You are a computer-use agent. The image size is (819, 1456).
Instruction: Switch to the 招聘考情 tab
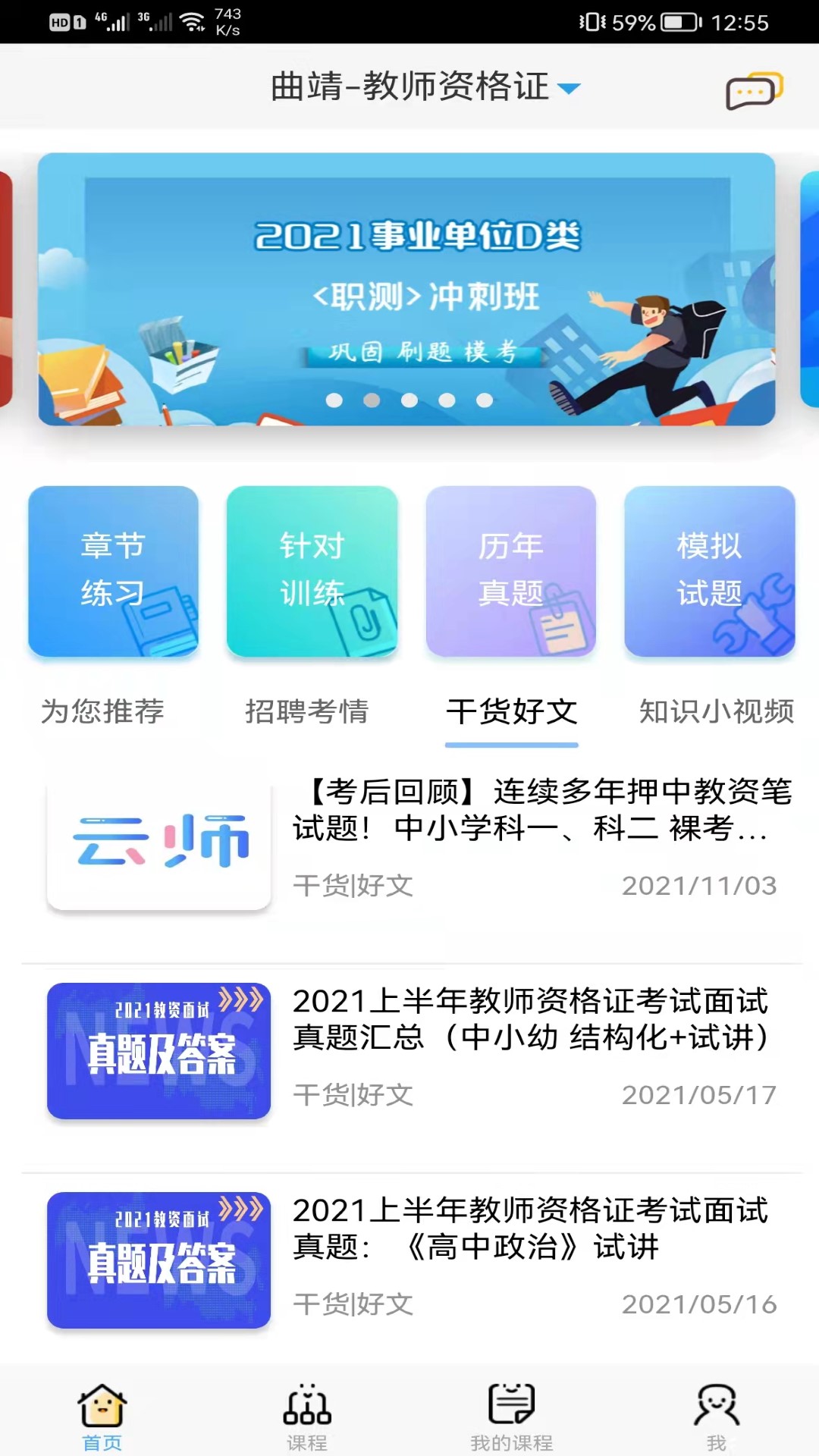[x=307, y=711]
